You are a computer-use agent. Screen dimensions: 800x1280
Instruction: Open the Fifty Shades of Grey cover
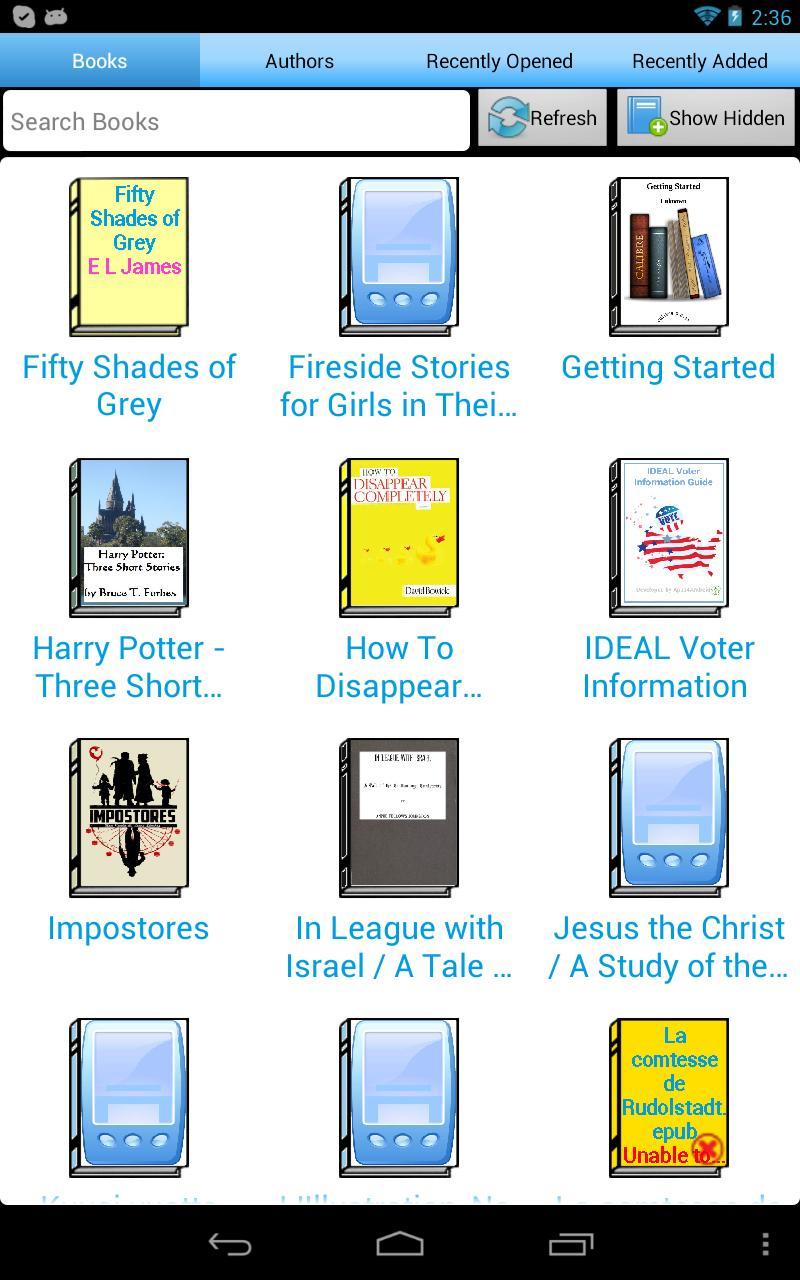tap(128, 255)
